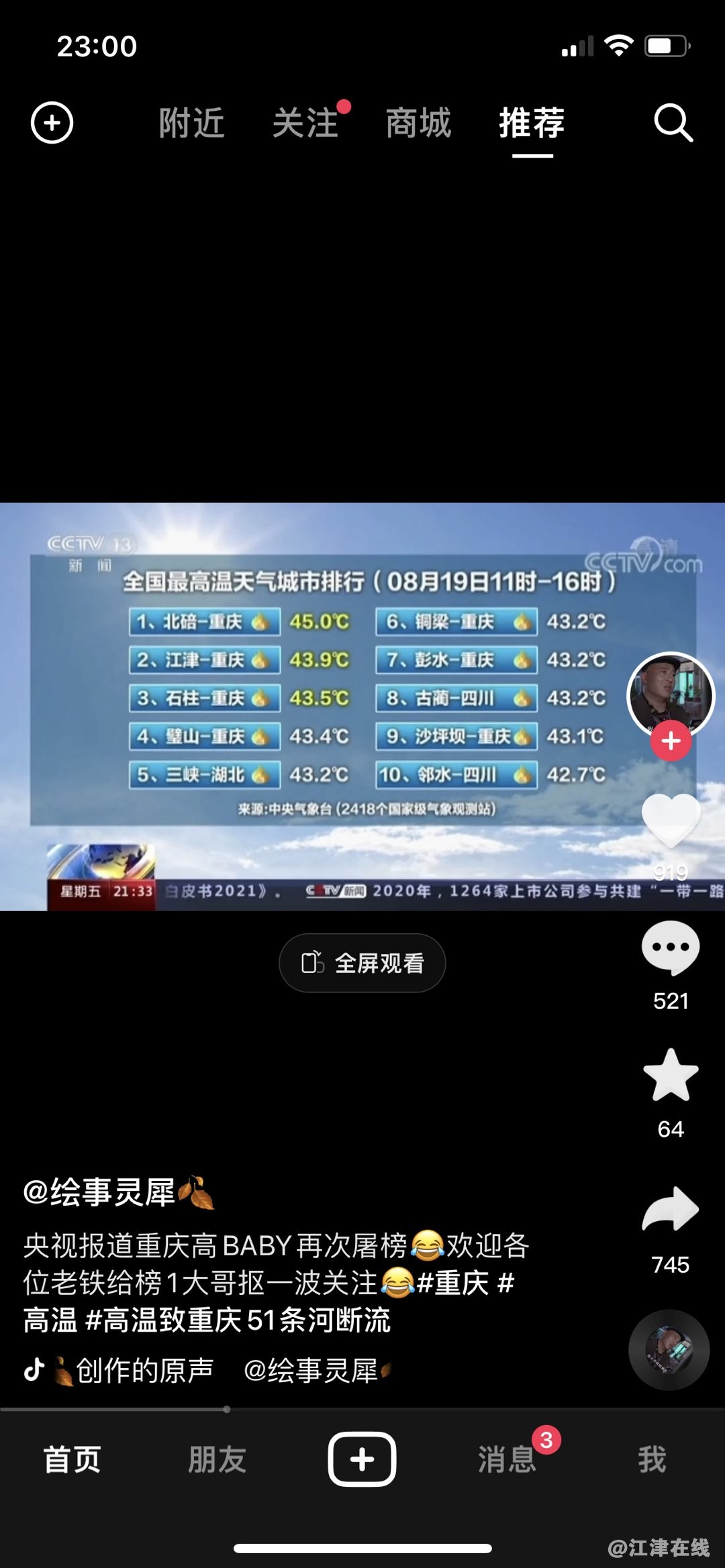Open the original sound link 创作的原声
The height and width of the screenshot is (1568, 725).
tap(144, 1370)
